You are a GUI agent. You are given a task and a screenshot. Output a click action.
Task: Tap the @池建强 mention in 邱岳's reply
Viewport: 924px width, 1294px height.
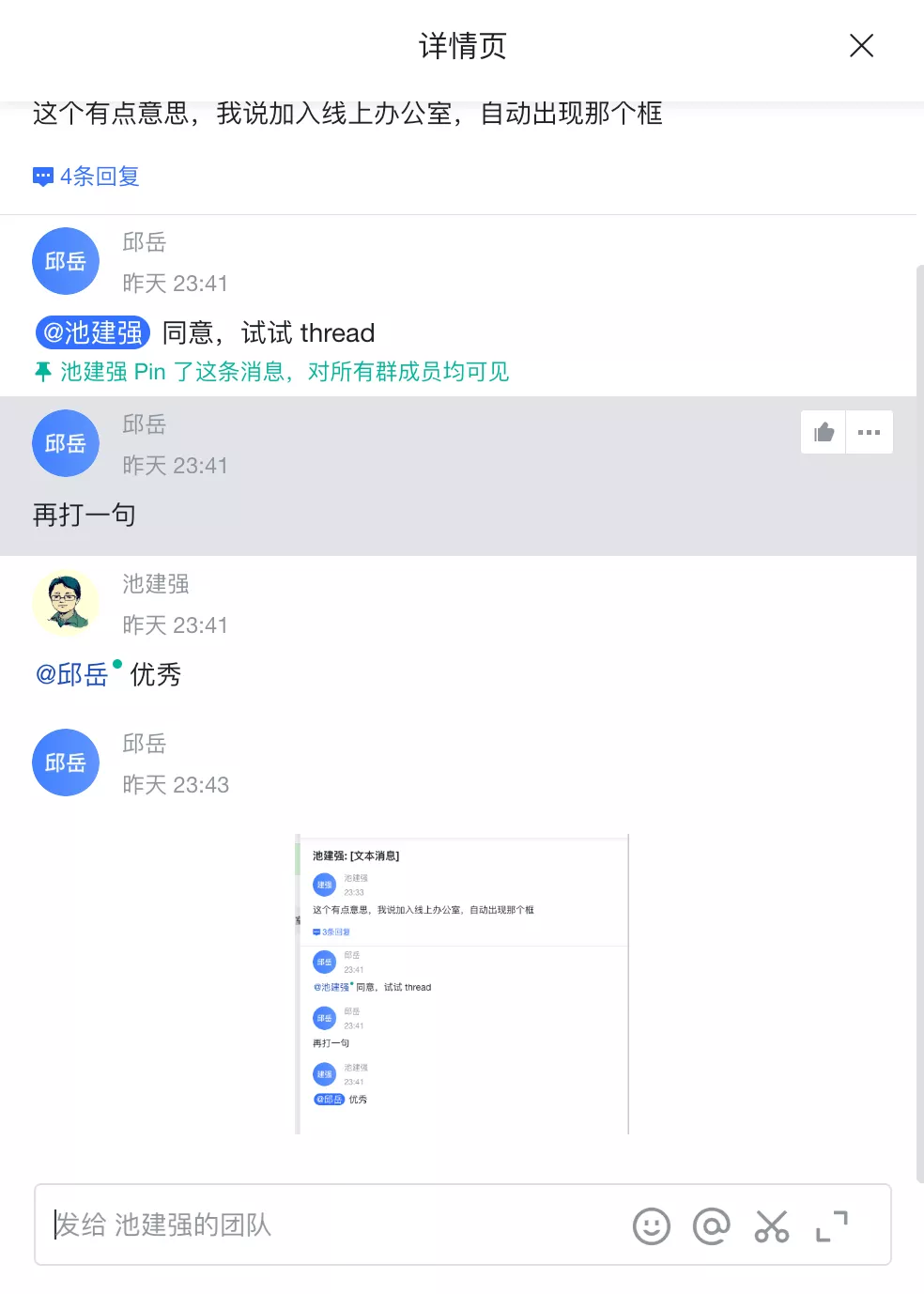coord(93,332)
